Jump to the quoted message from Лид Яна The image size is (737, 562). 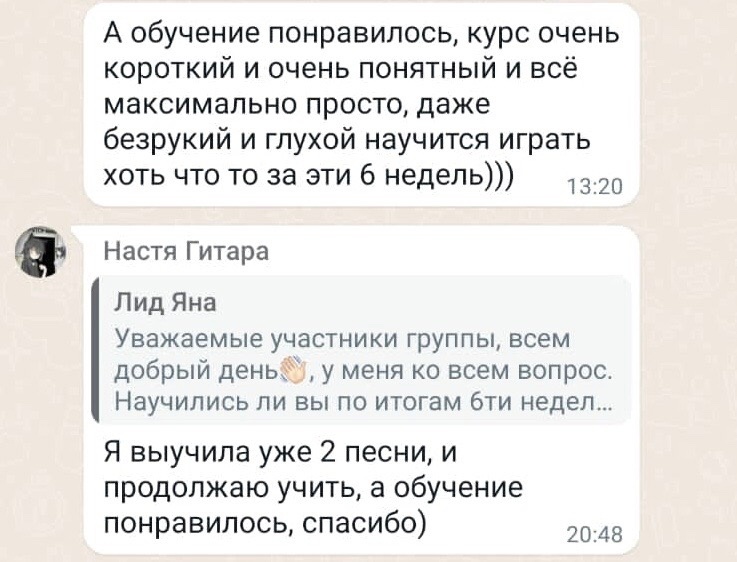point(360,350)
